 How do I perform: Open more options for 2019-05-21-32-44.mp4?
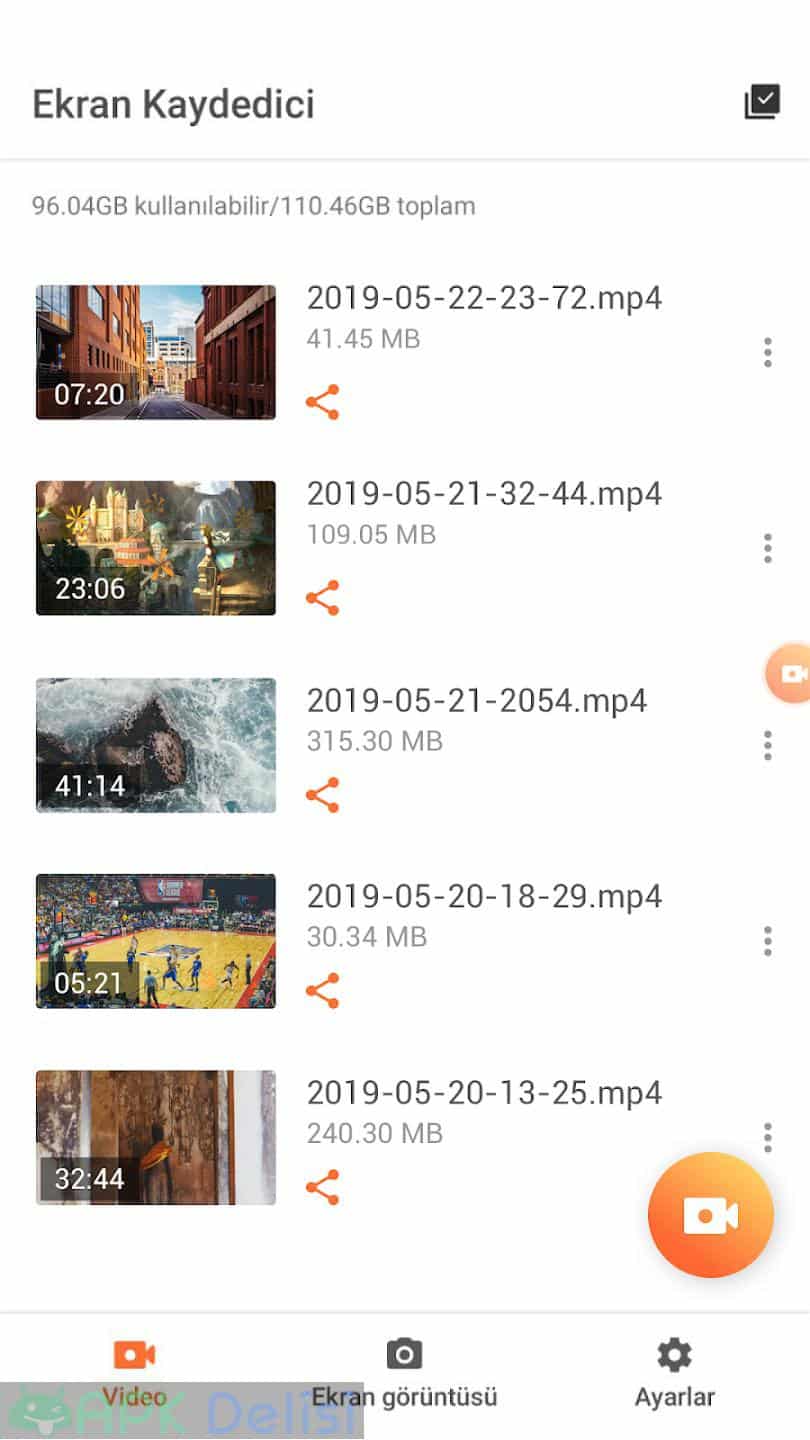pos(767,548)
